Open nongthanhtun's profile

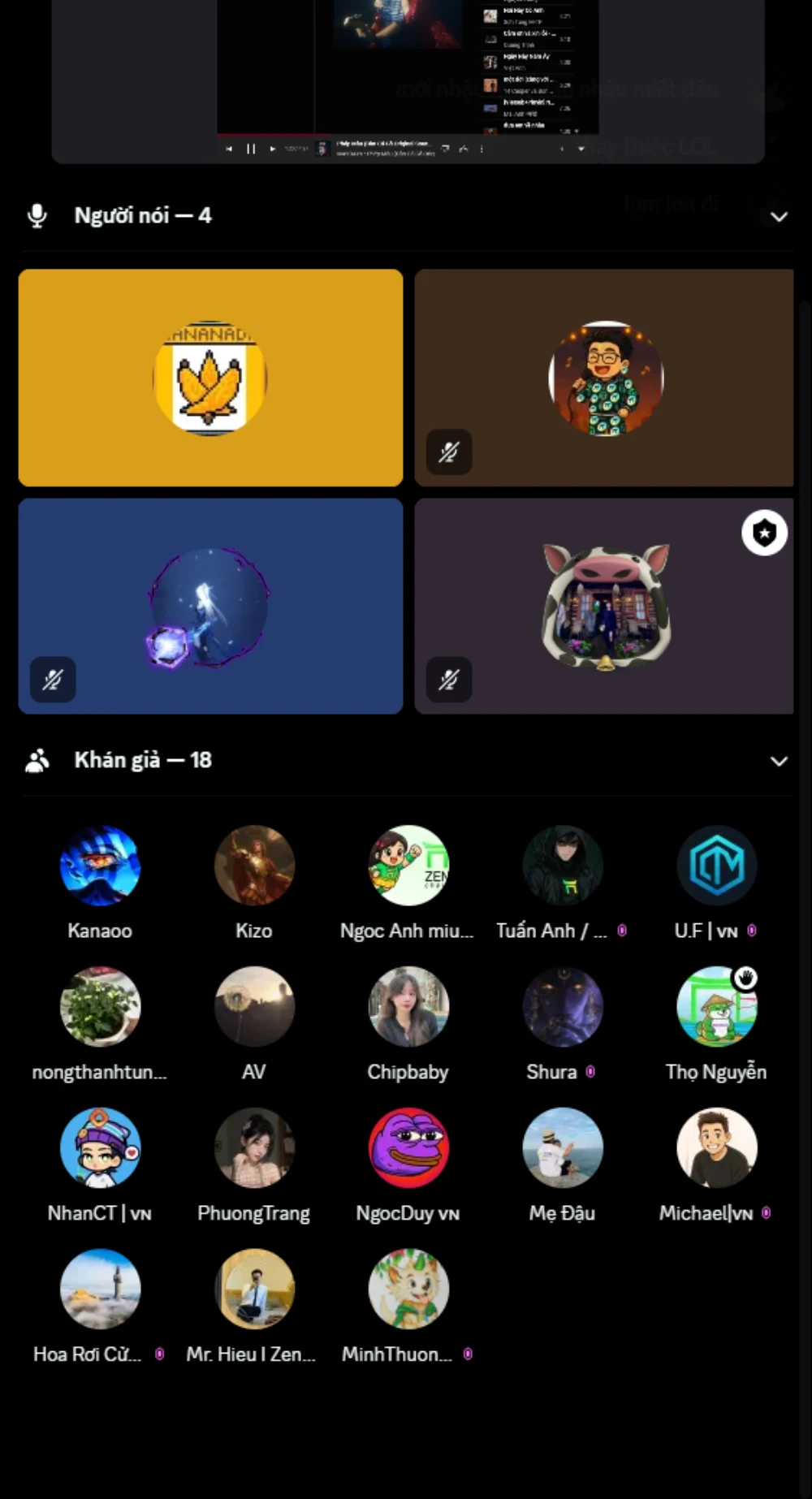pyautogui.click(x=100, y=1007)
